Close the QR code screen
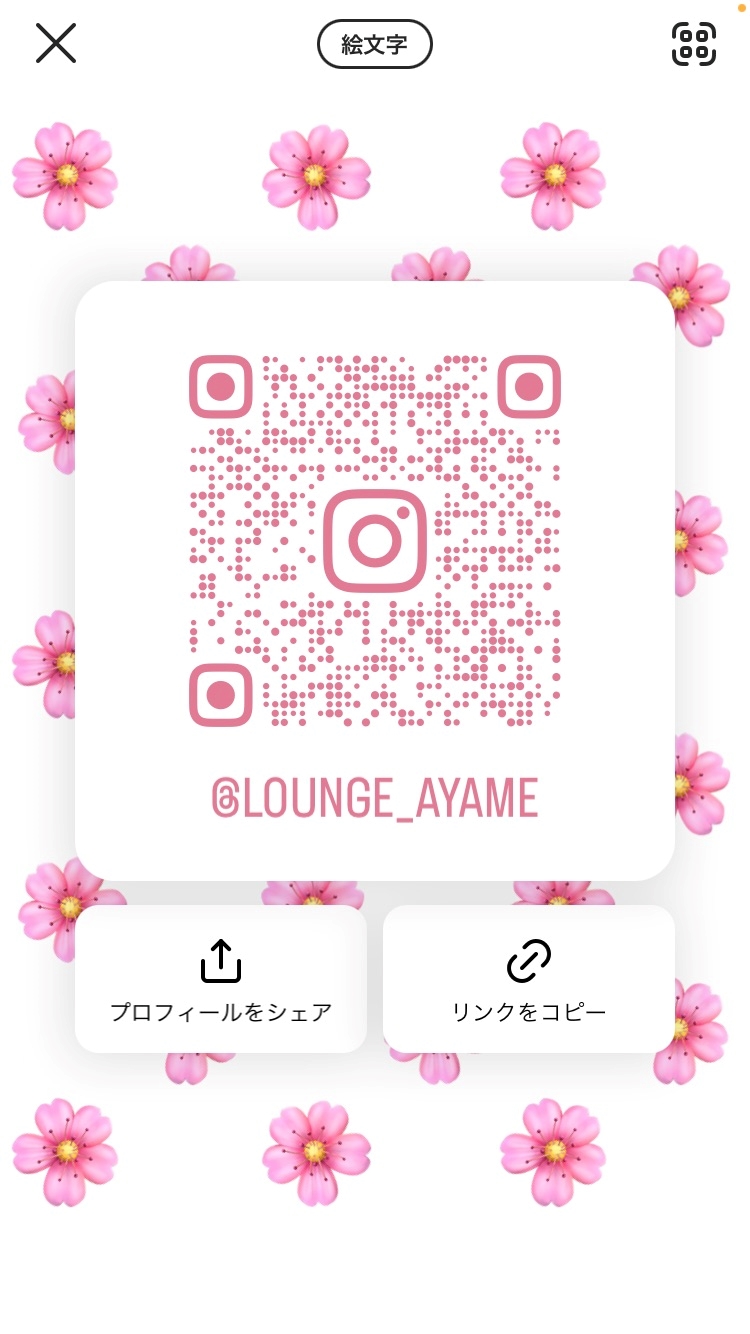750x1334 pixels. pyautogui.click(x=56, y=43)
